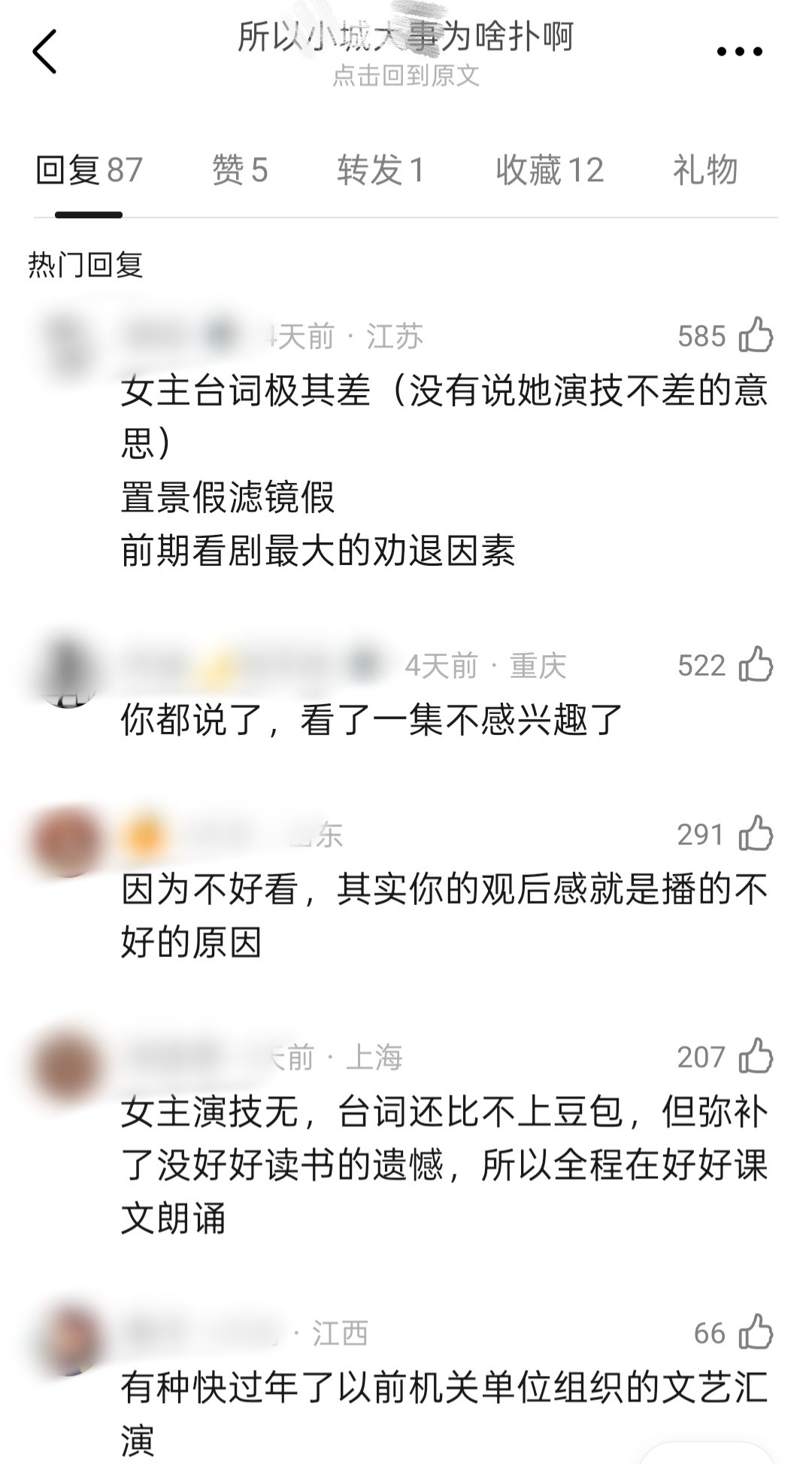This screenshot has height=1464, width=812.
Task: Toggle like on the 522-like comment
Action: coord(757,664)
